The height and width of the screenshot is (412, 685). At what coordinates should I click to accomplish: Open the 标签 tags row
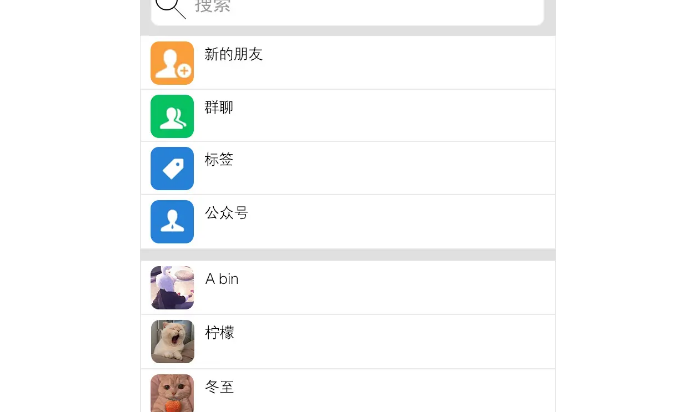pyautogui.click(x=347, y=168)
